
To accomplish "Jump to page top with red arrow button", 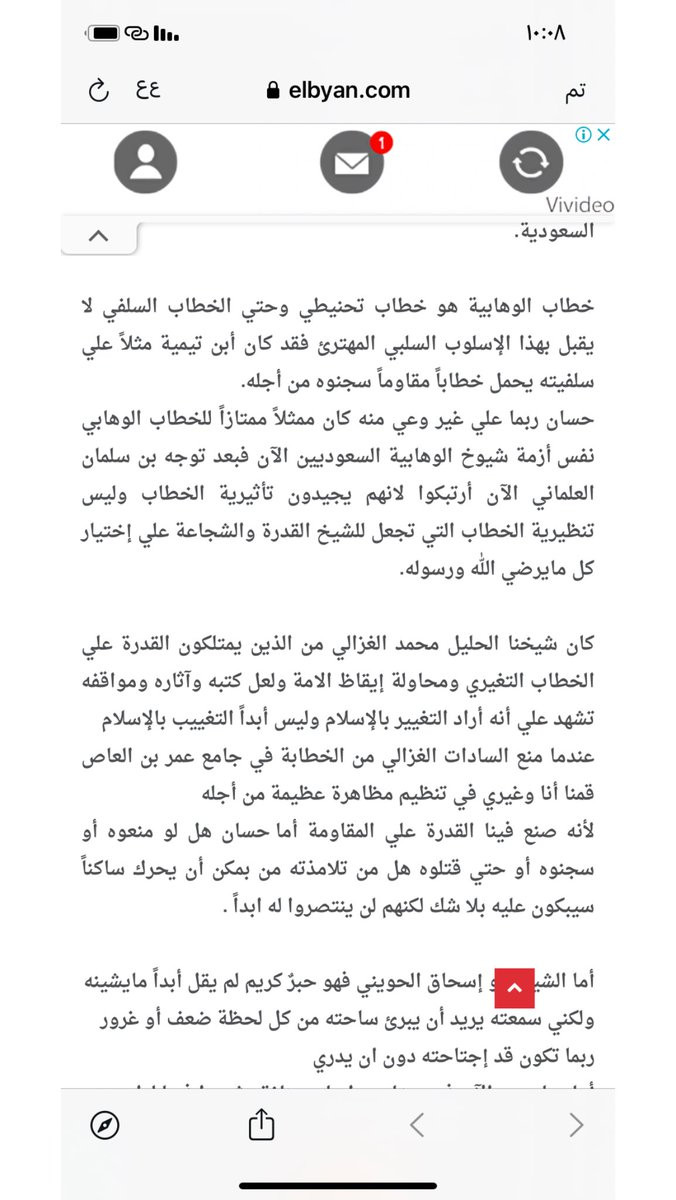I will click(x=513, y=987).
